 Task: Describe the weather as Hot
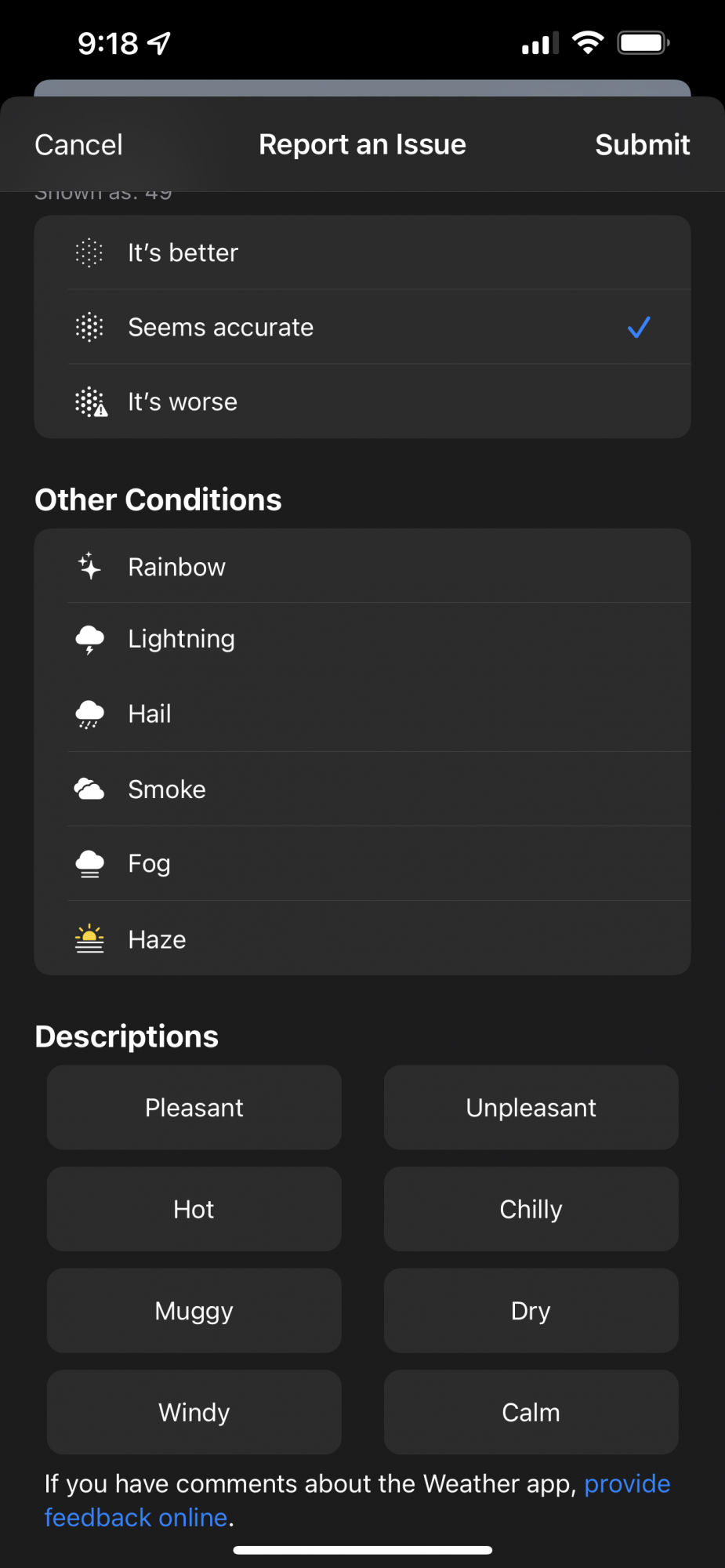point(194,1209)
